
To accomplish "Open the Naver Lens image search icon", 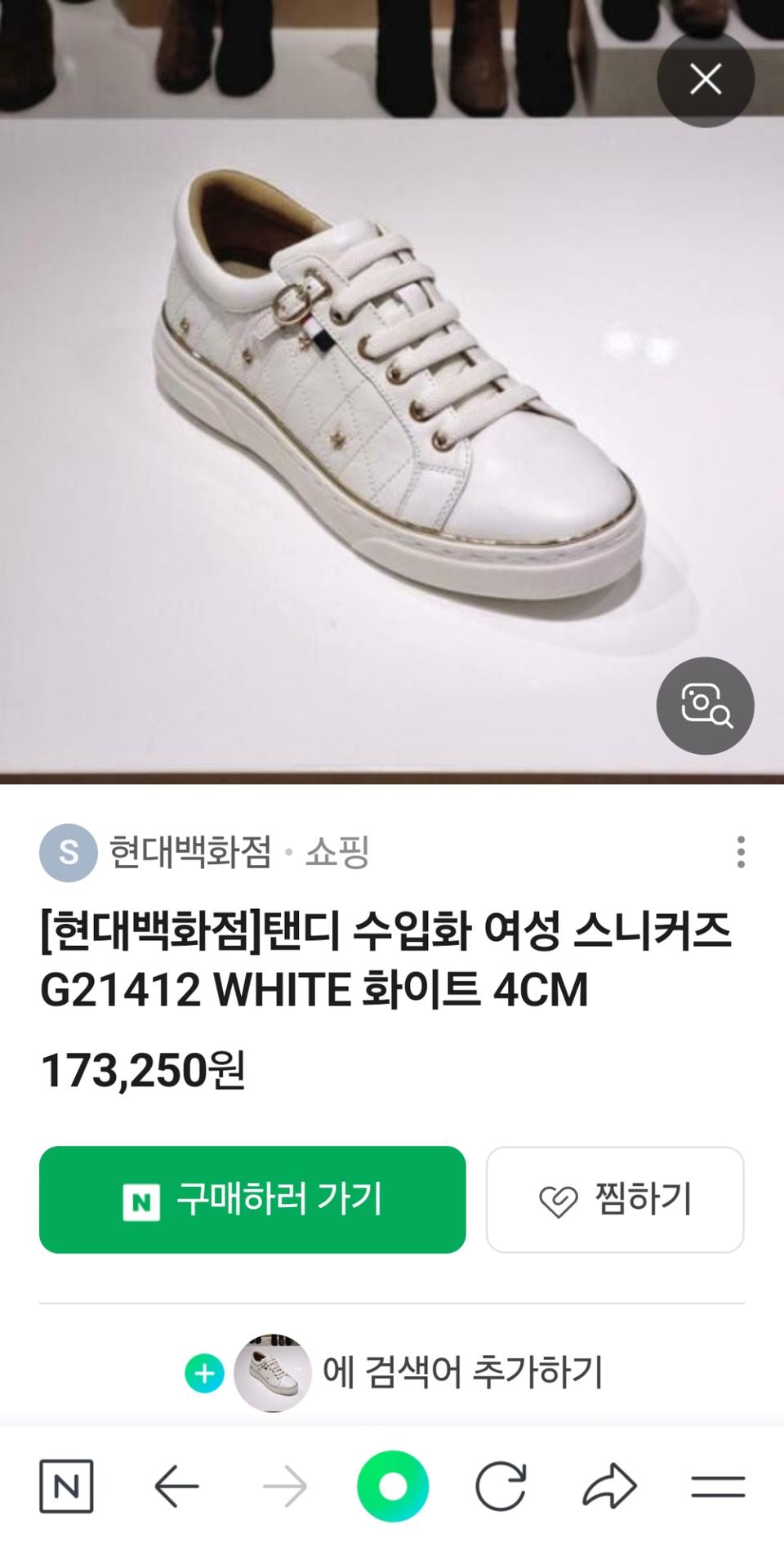I will [x=705, y=706].
